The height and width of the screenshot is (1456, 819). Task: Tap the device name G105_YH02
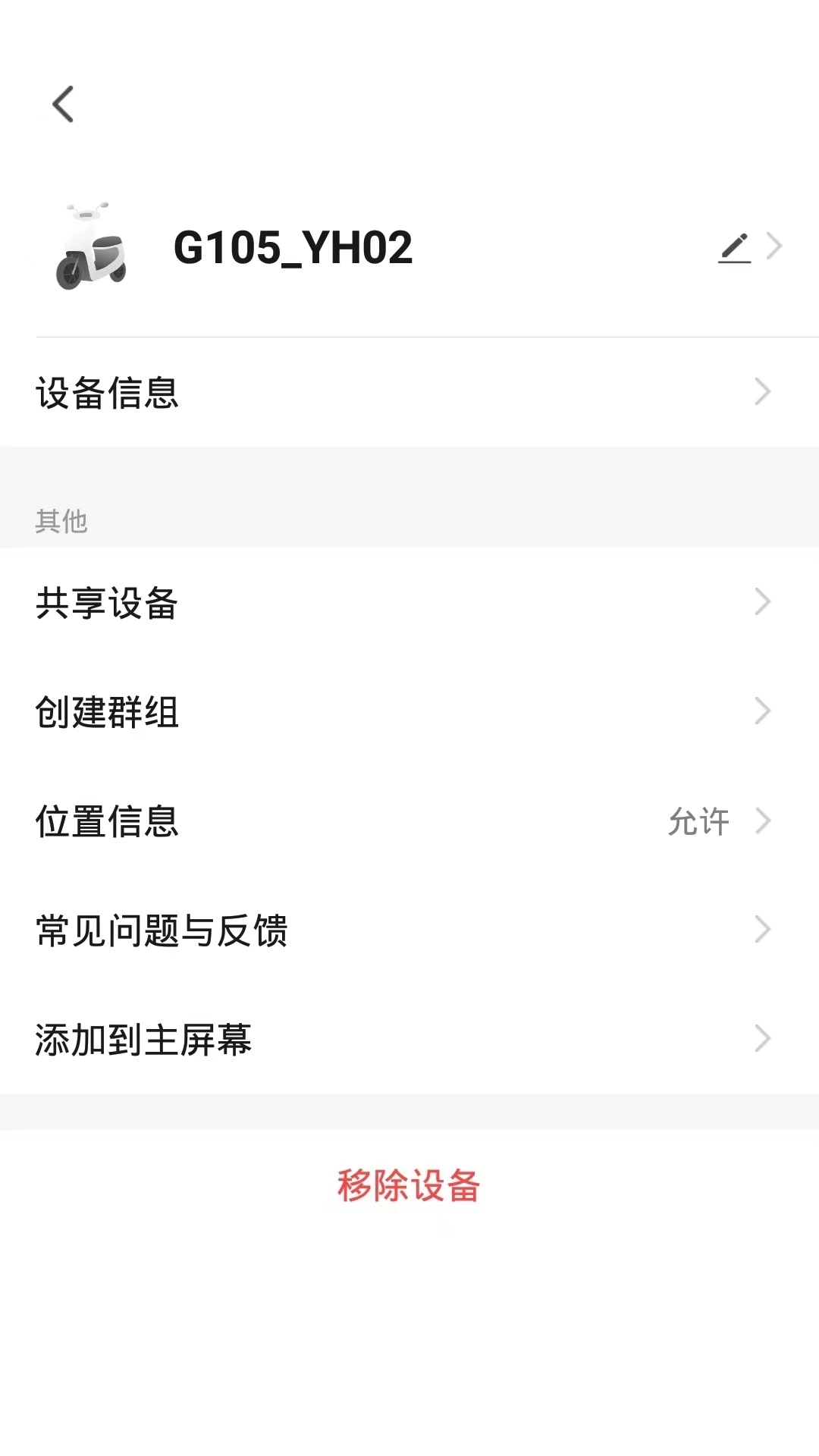coord(290,246)
